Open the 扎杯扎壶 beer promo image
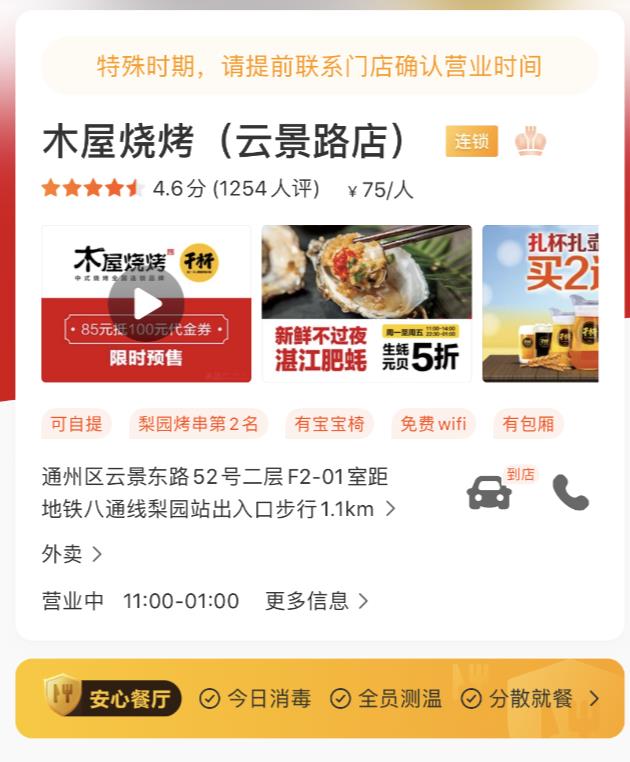This screenshot has width=630, height=762. 540,304
